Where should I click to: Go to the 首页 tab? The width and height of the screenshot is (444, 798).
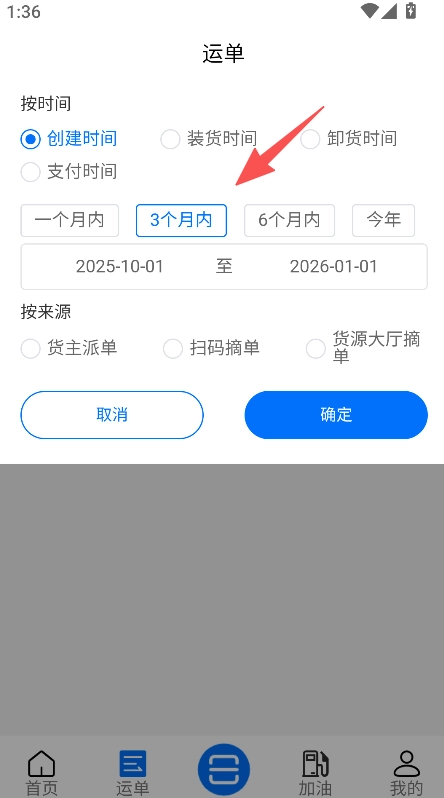click(42, 773)
